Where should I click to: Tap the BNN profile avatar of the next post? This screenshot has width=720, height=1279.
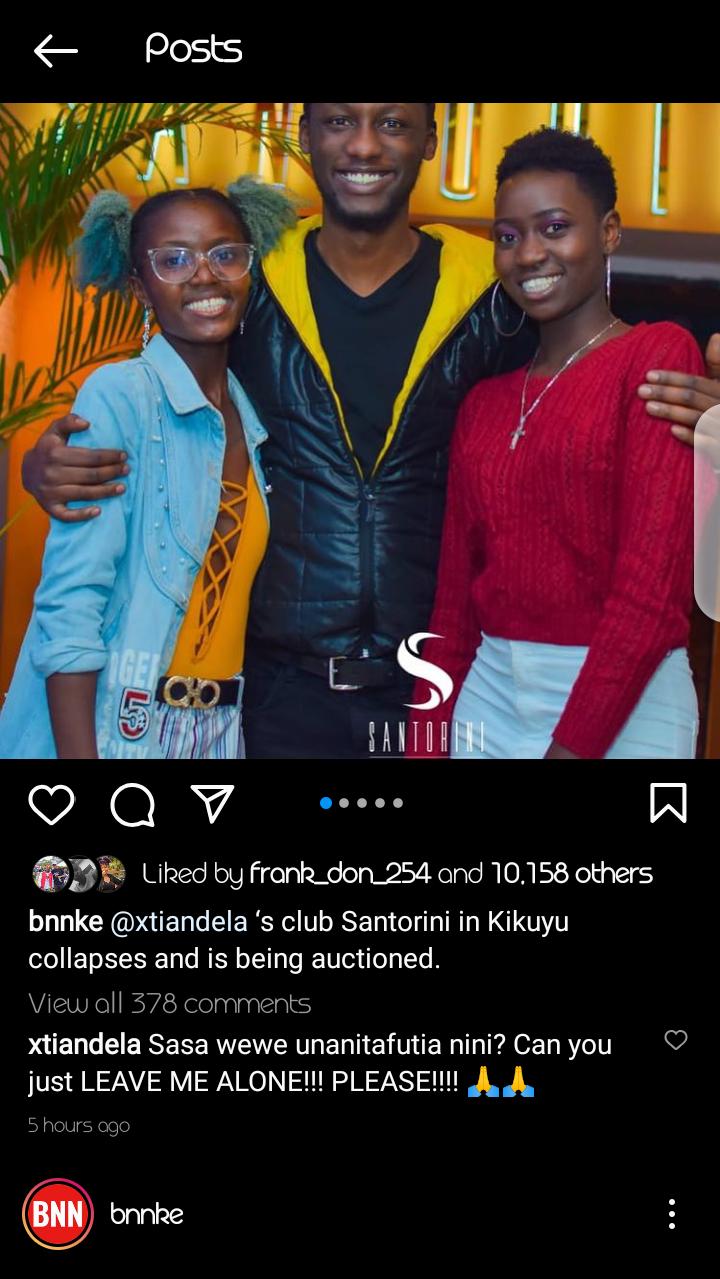(x=58, y=1214)
